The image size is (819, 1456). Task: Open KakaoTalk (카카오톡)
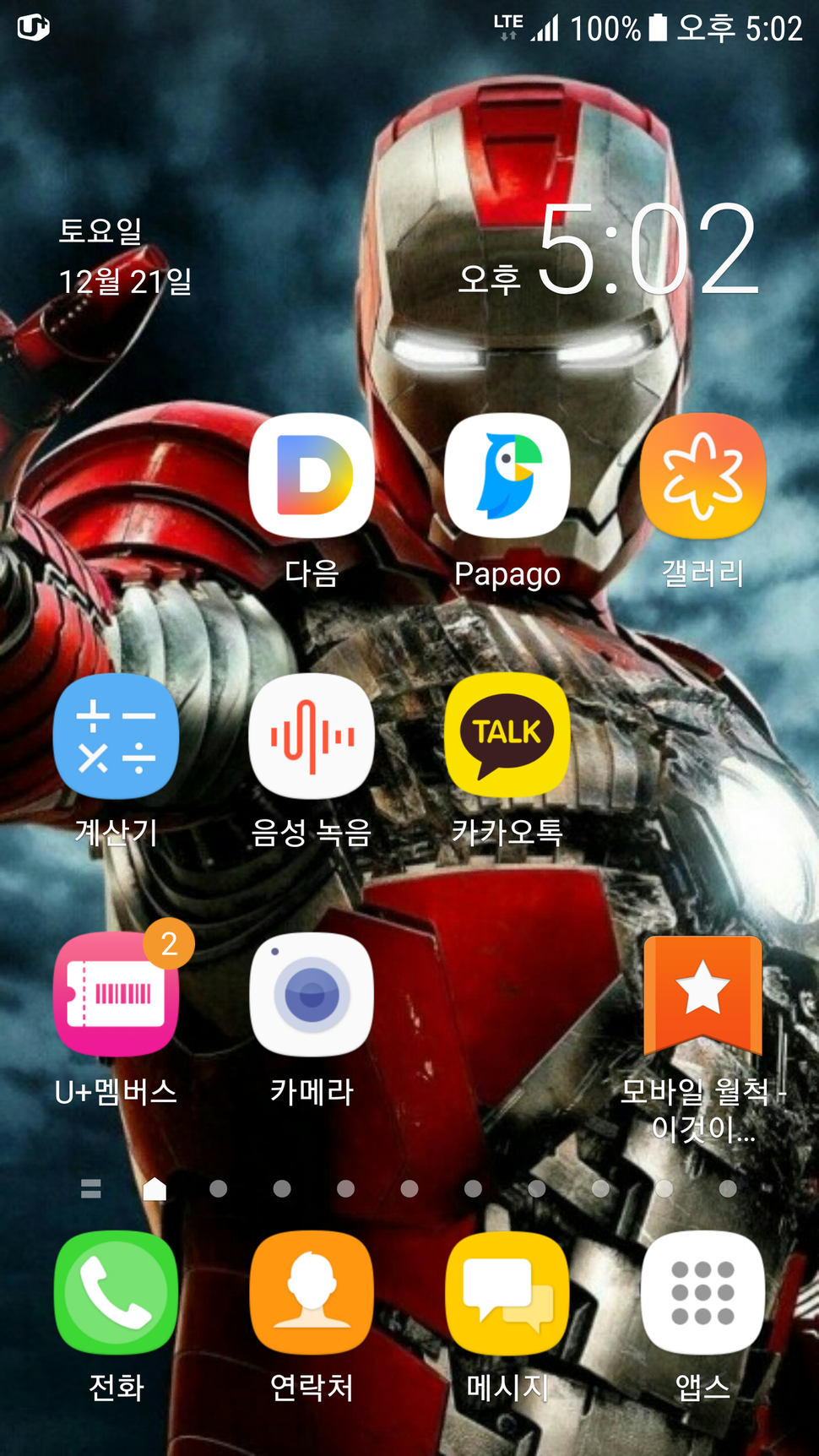(507, 736)
